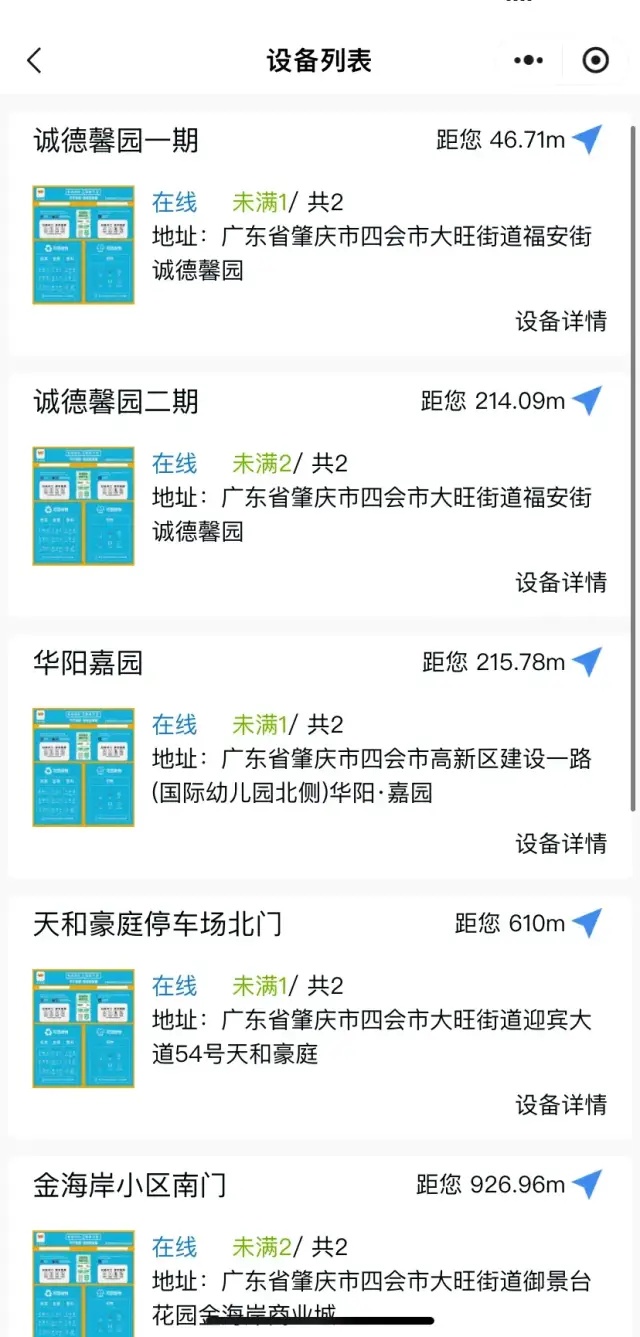Open 设备详情 for 诚德馨园一期

pos(560,321)
